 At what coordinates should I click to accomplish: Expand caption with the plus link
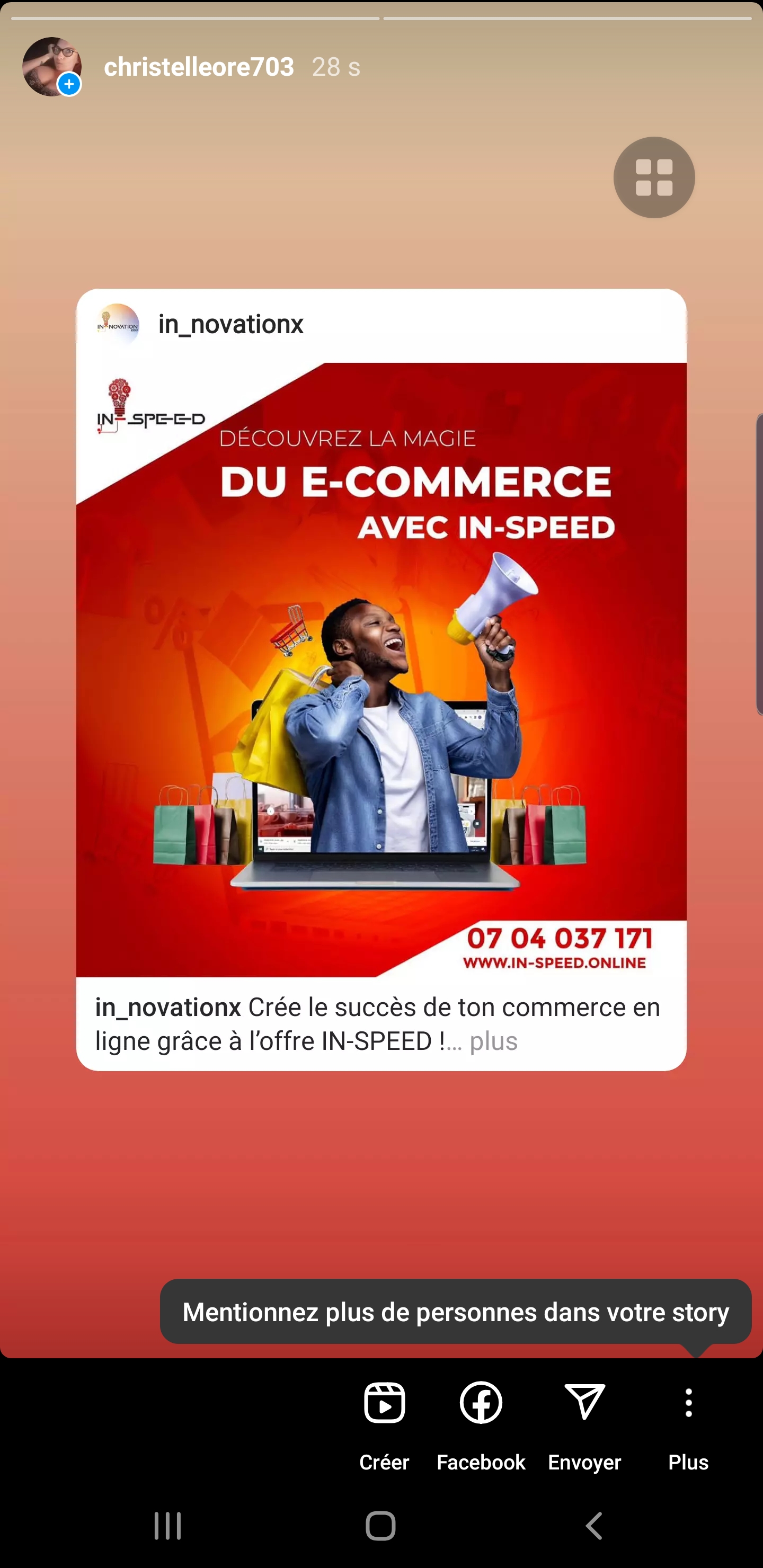click(x=493, y=1041)
